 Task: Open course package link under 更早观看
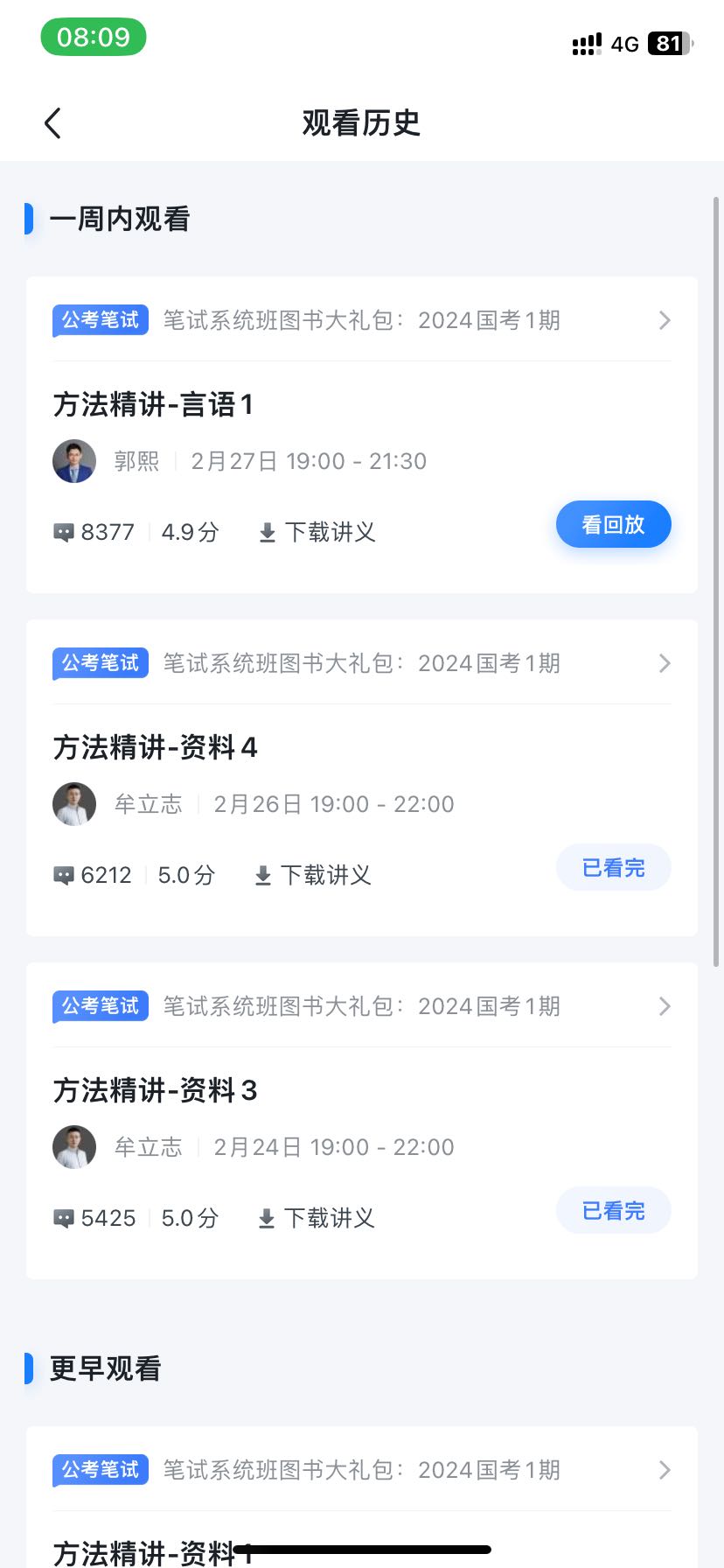click(x=362, y=1470)
